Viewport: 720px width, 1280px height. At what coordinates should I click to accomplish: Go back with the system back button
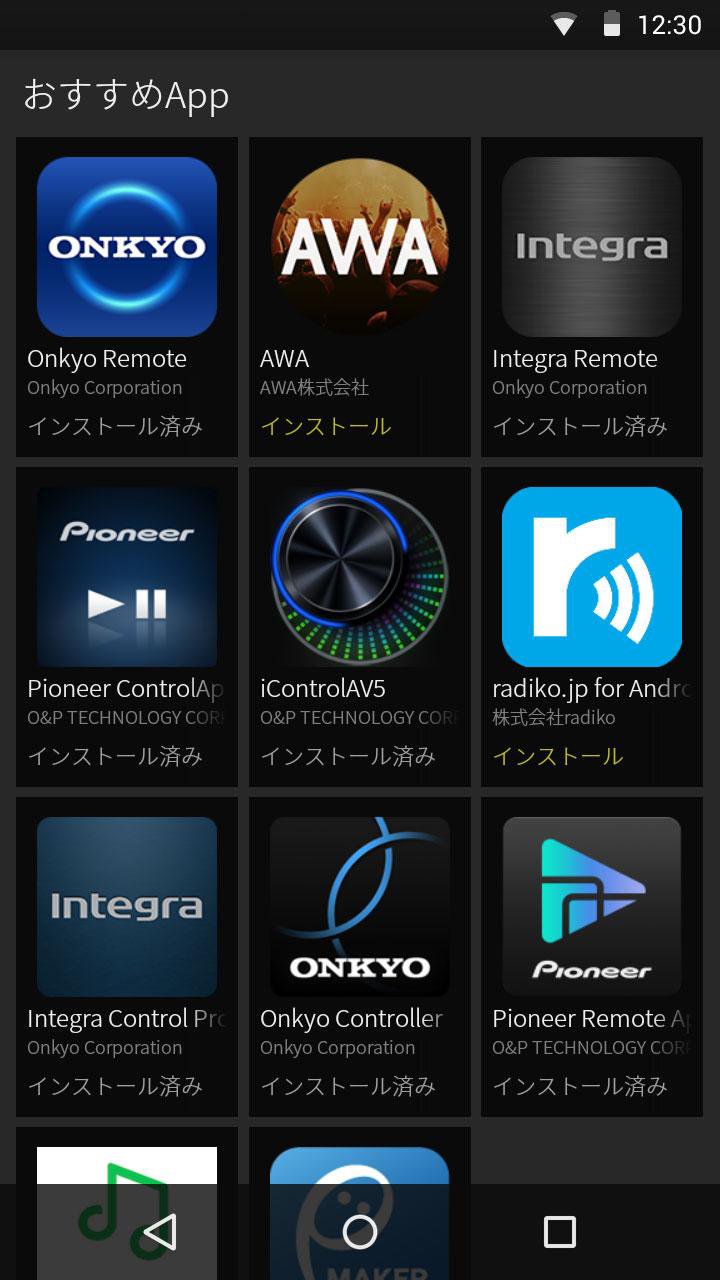[x=160, y=1232]
